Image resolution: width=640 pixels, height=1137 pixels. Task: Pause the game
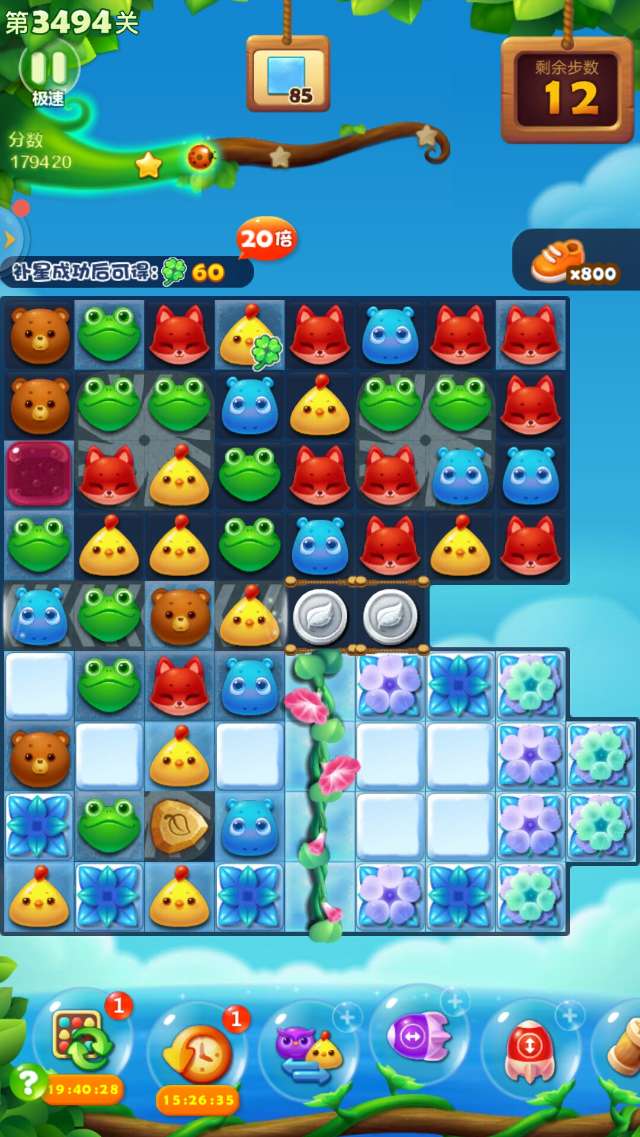(48, 69)
